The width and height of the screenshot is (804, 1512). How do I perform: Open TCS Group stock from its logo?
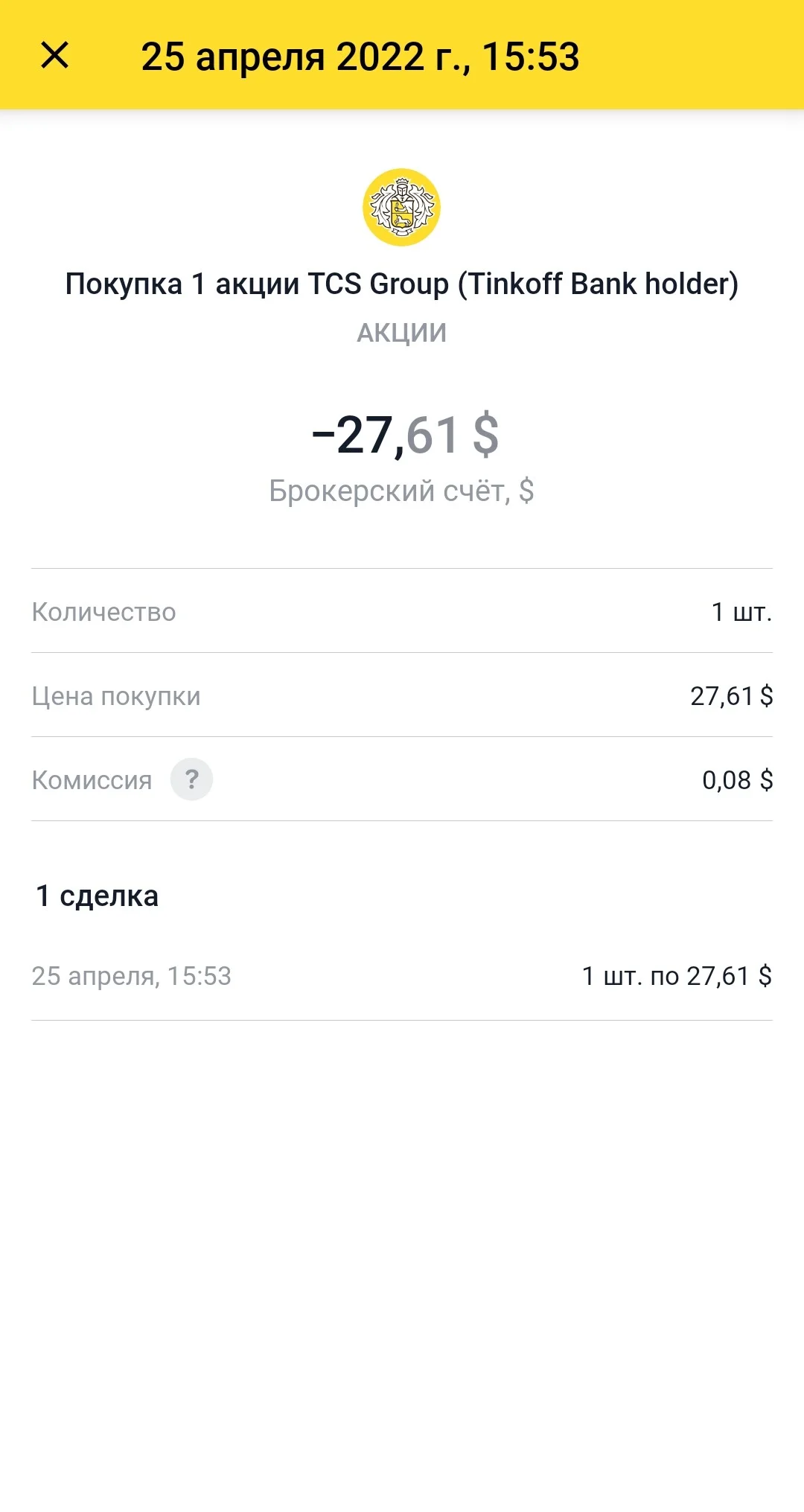(x=402, y=207)
